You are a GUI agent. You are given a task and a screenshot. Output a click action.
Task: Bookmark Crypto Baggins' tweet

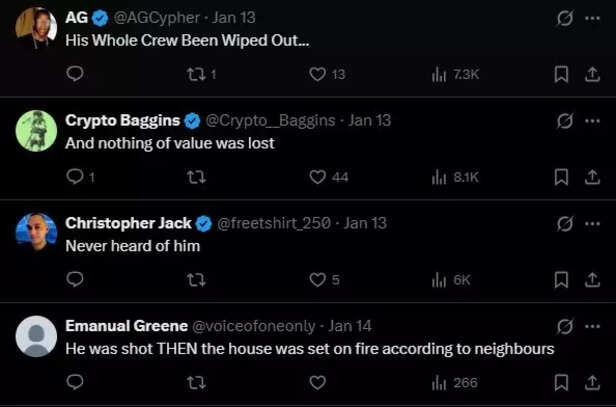[x=562, y=177]
